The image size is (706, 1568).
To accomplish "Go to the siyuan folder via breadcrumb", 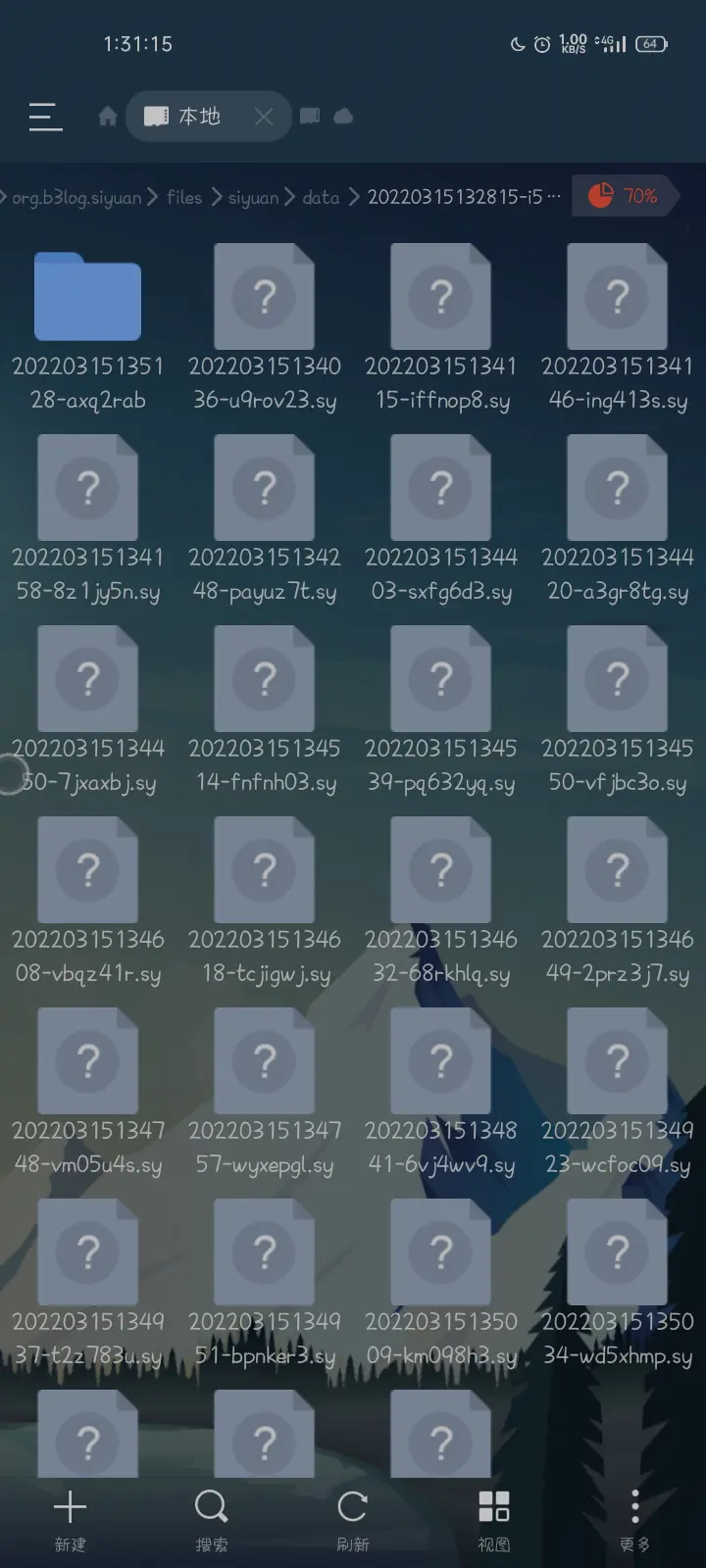I will click(254, 197).
